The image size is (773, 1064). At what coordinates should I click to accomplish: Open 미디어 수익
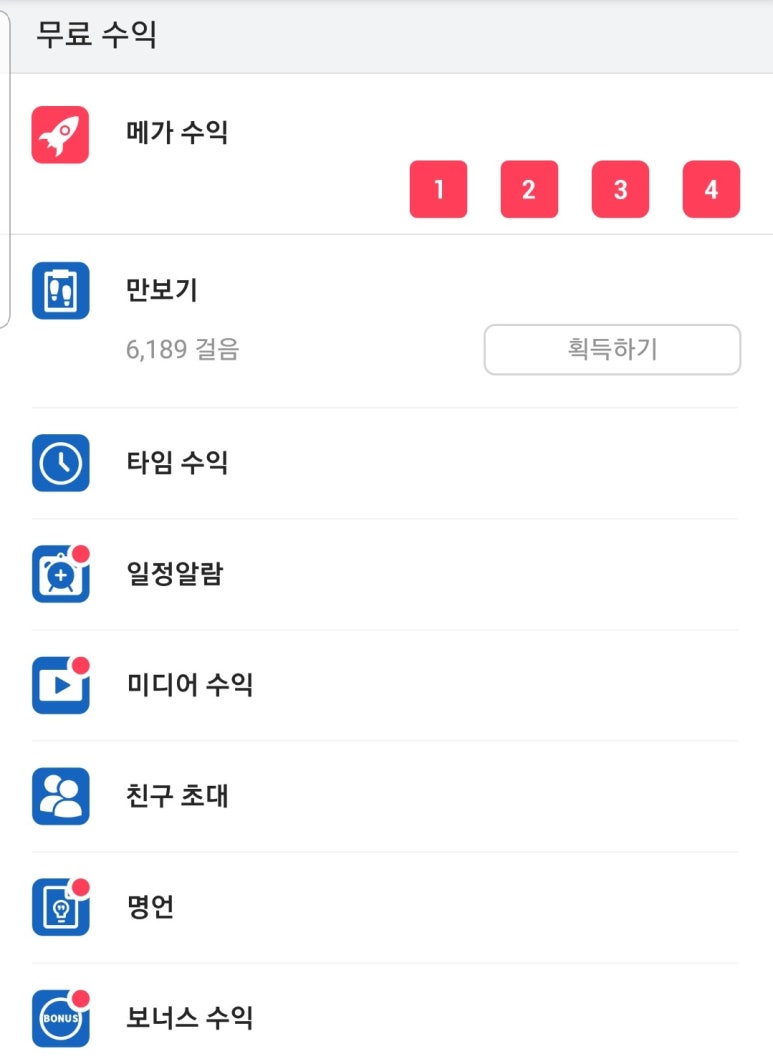point(190,685)
